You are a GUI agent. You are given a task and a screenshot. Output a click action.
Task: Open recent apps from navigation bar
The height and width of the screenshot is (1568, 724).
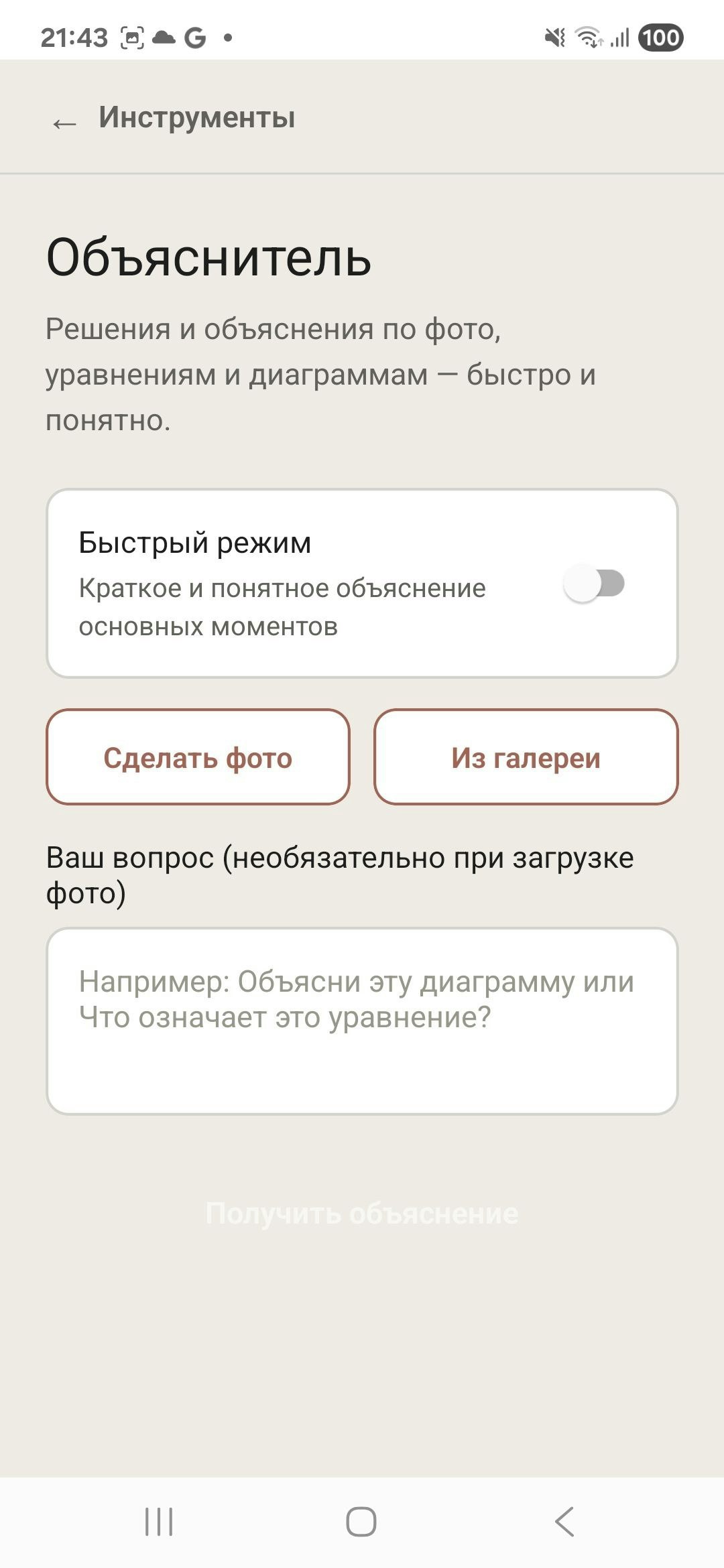(x=159, y=1522)
